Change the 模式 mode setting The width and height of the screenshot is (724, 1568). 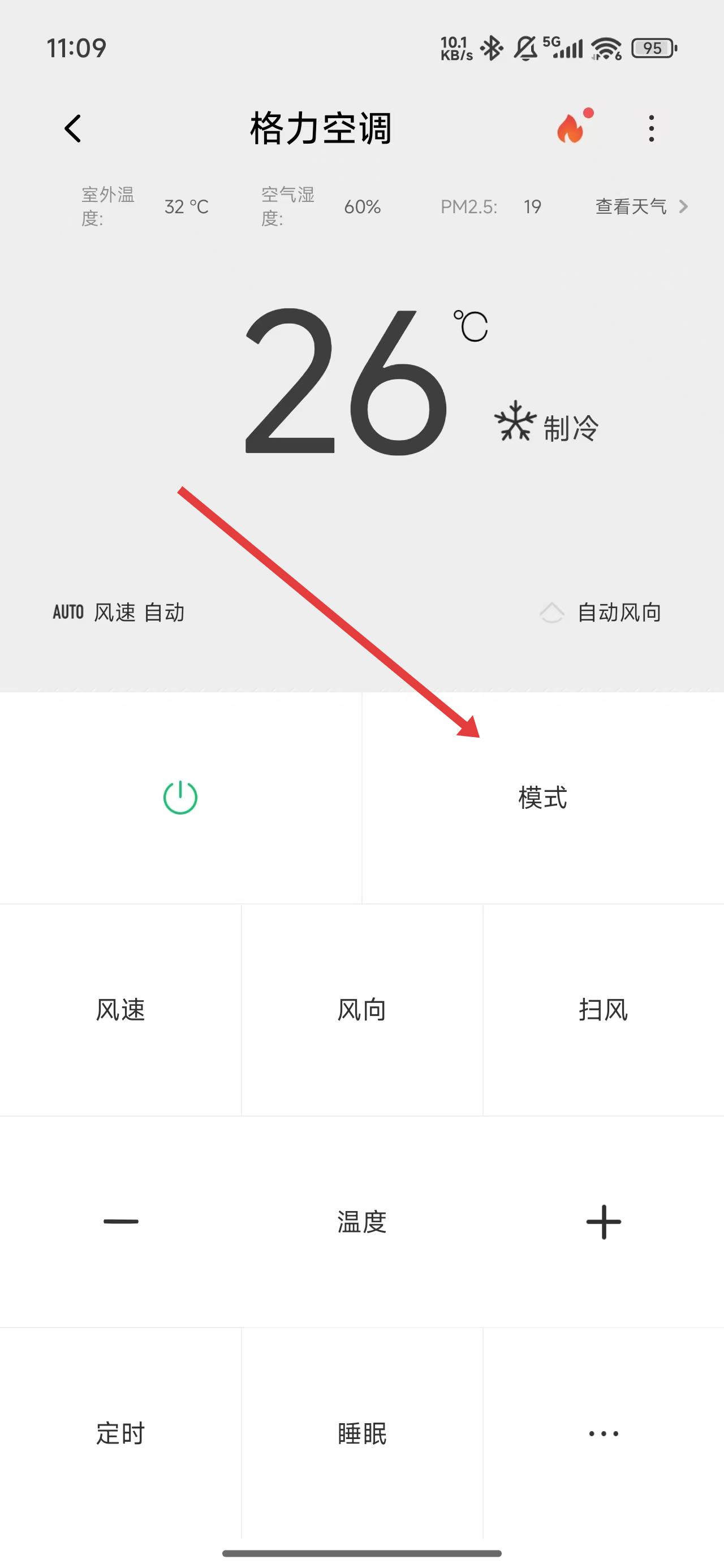[542, 798]
